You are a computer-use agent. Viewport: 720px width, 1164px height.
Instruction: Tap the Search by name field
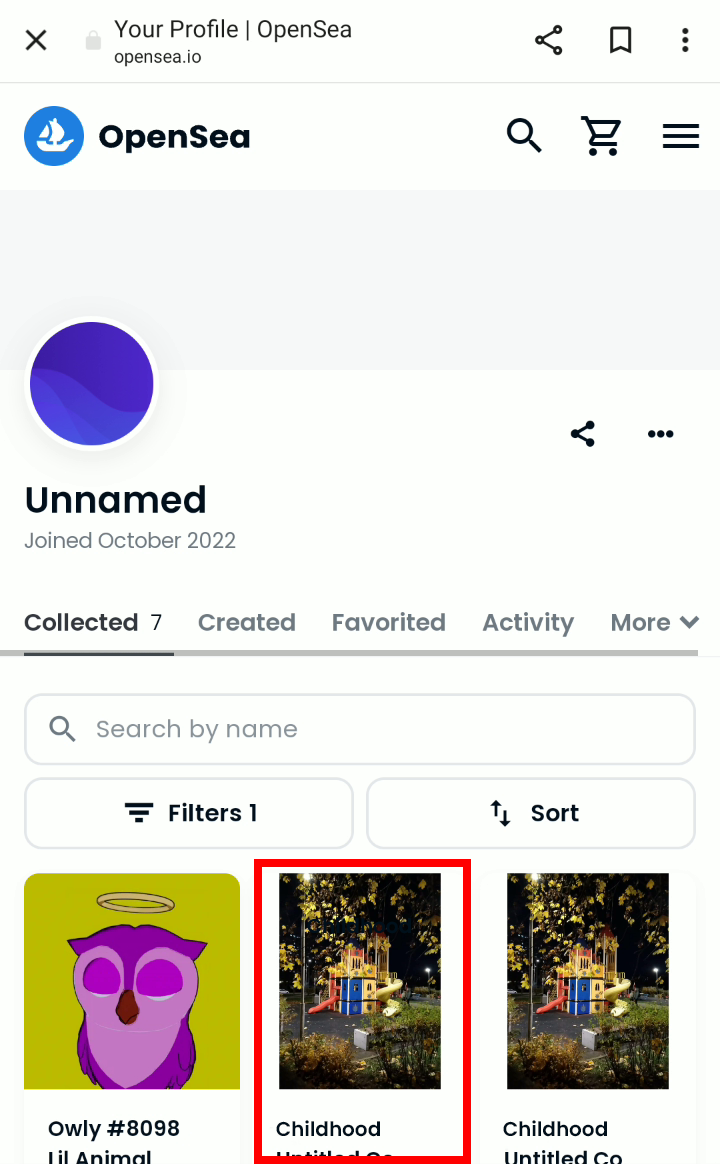[x=360, y=729]
